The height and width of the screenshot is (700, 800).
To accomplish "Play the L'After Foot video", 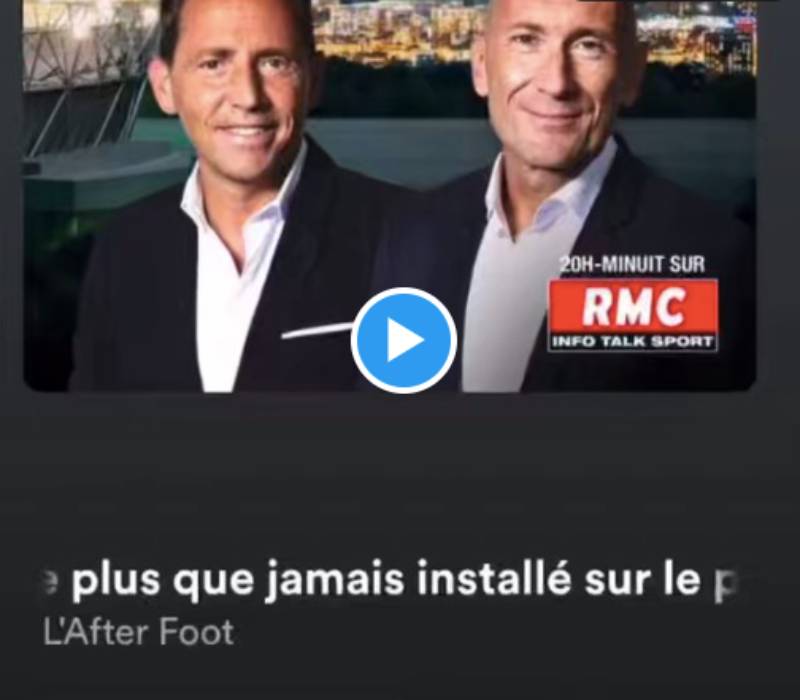I will click(x=404, y=341).
